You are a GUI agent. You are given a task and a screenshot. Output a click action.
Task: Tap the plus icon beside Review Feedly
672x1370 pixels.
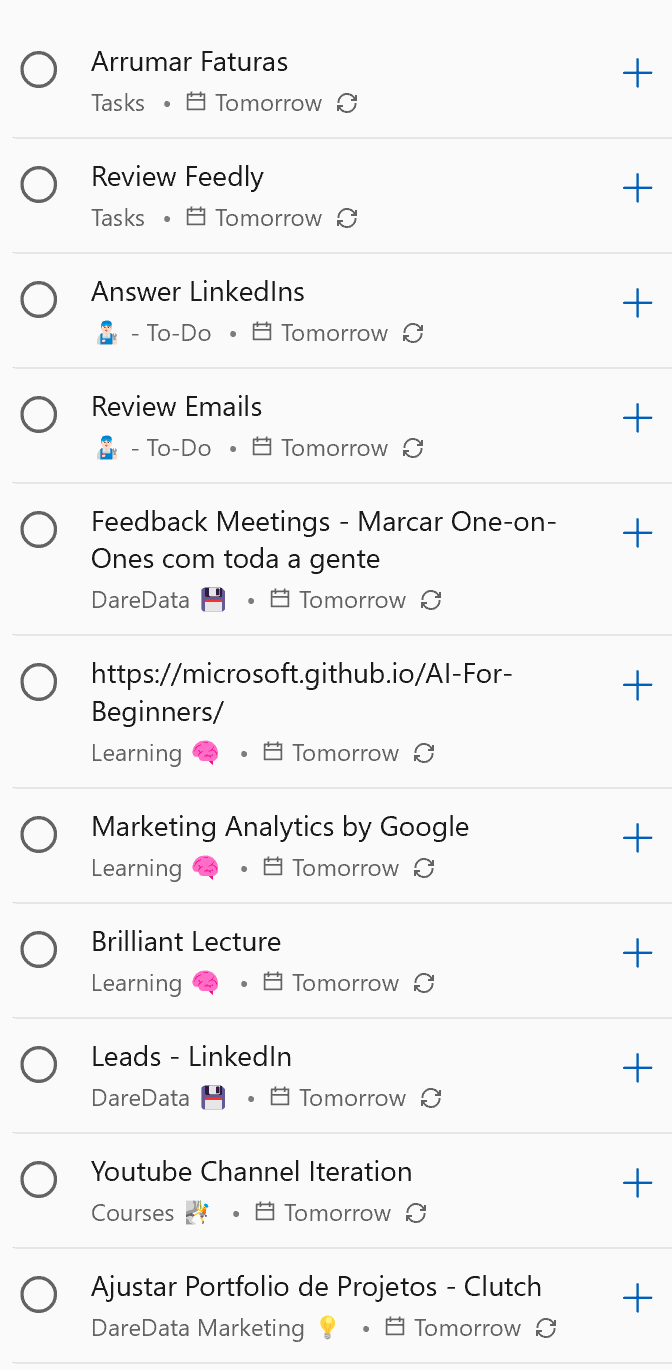click(x=637, y=188)
